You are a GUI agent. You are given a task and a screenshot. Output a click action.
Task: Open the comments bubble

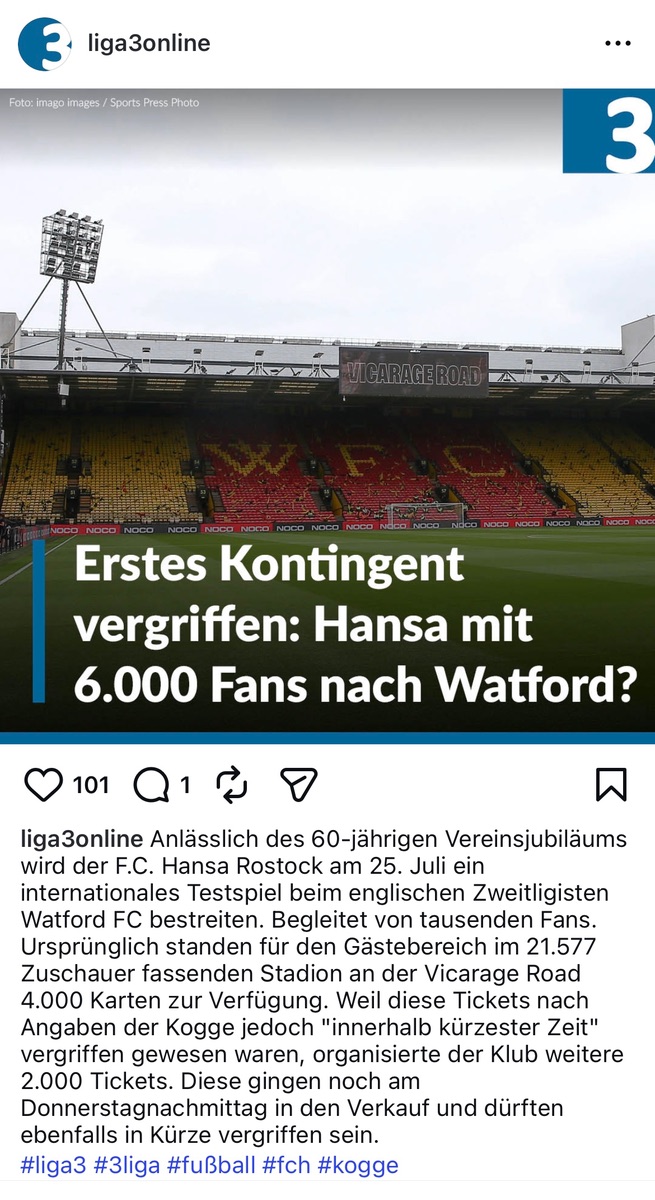[x=151, y=785]
